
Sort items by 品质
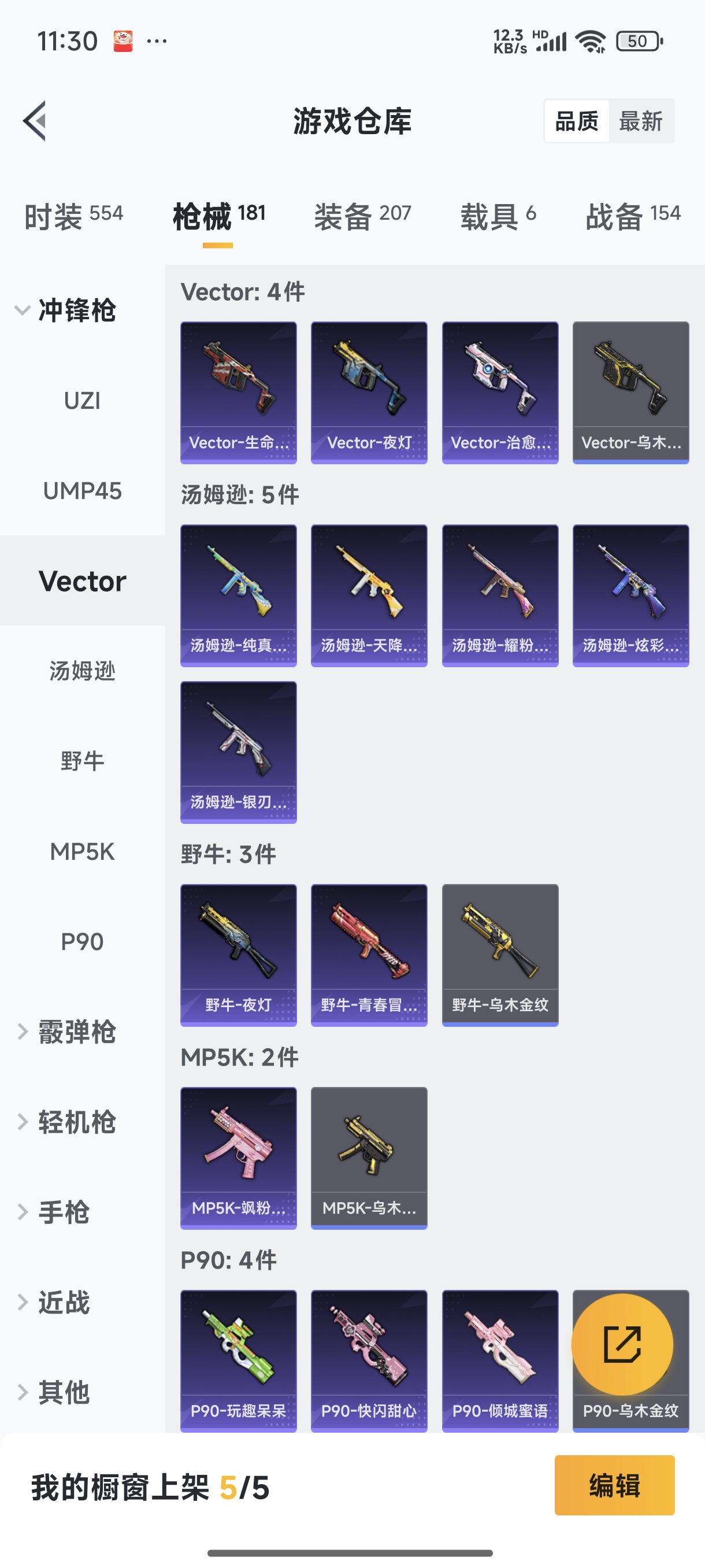tap(577, 121)
